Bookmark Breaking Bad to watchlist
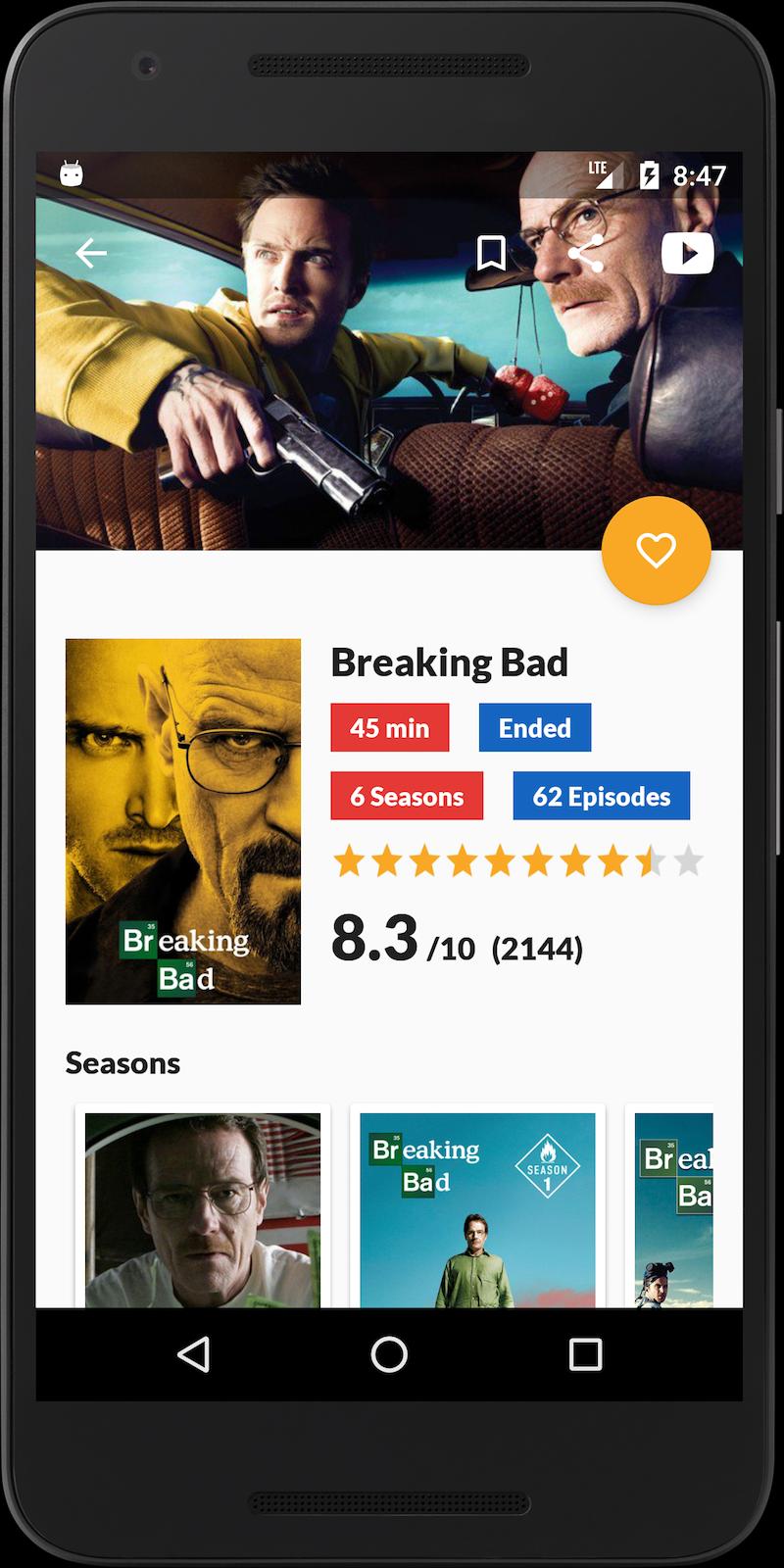Image resolution: width=784 pixels, height=1568 pixels. coord(491,254)
